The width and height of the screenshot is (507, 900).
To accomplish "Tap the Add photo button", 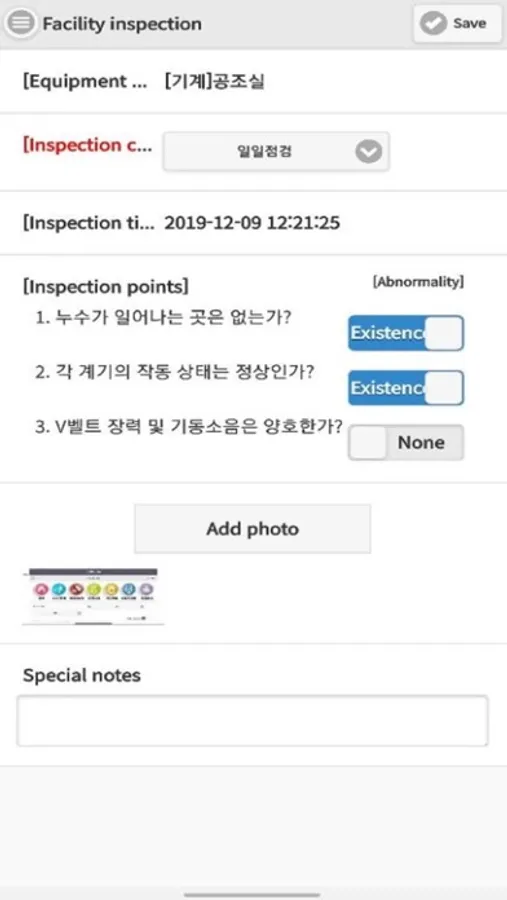I will [x=253, y=529].
